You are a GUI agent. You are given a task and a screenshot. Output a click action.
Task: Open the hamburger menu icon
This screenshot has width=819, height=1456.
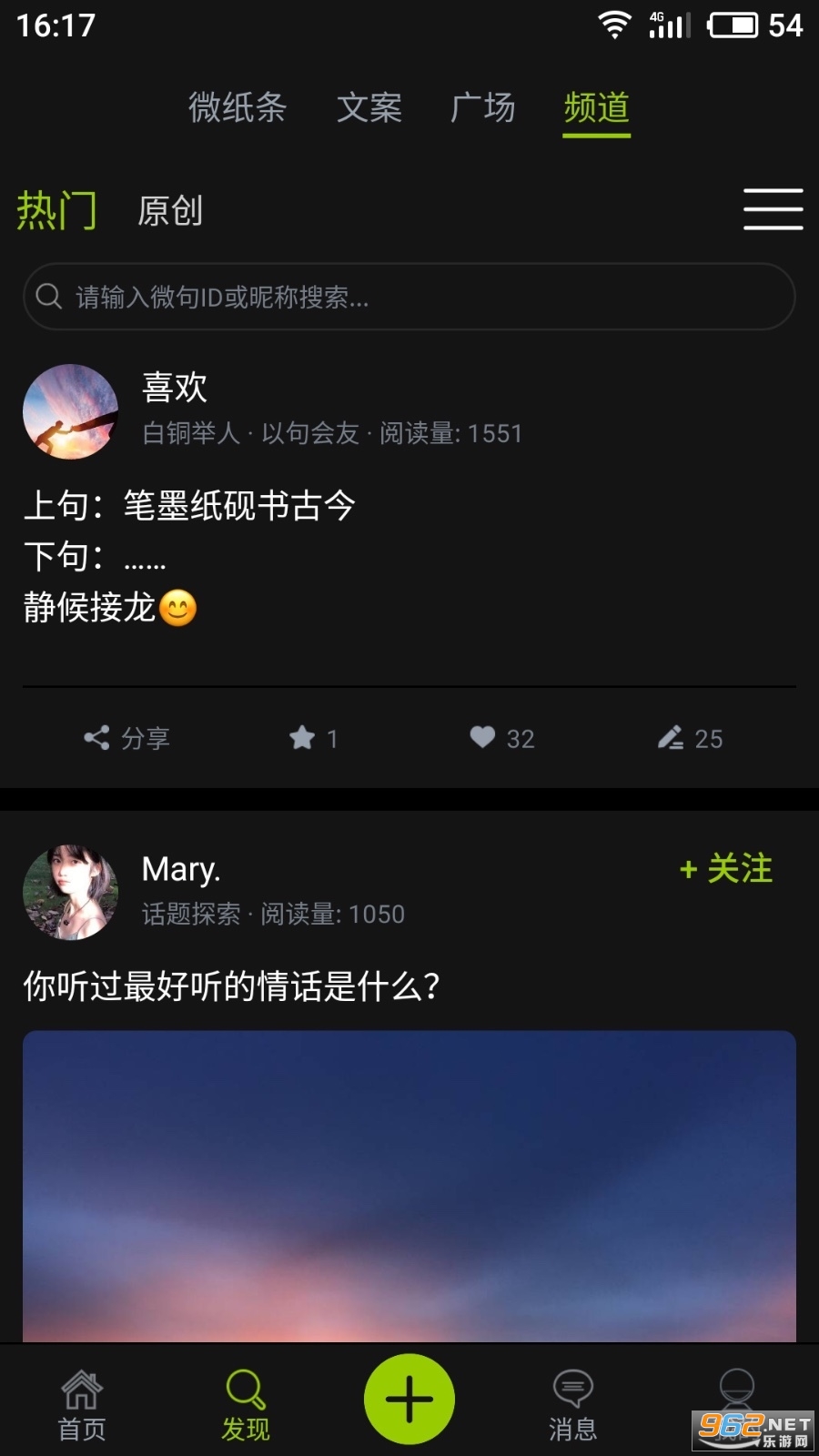pyautogui.click(x=773, y=209)
